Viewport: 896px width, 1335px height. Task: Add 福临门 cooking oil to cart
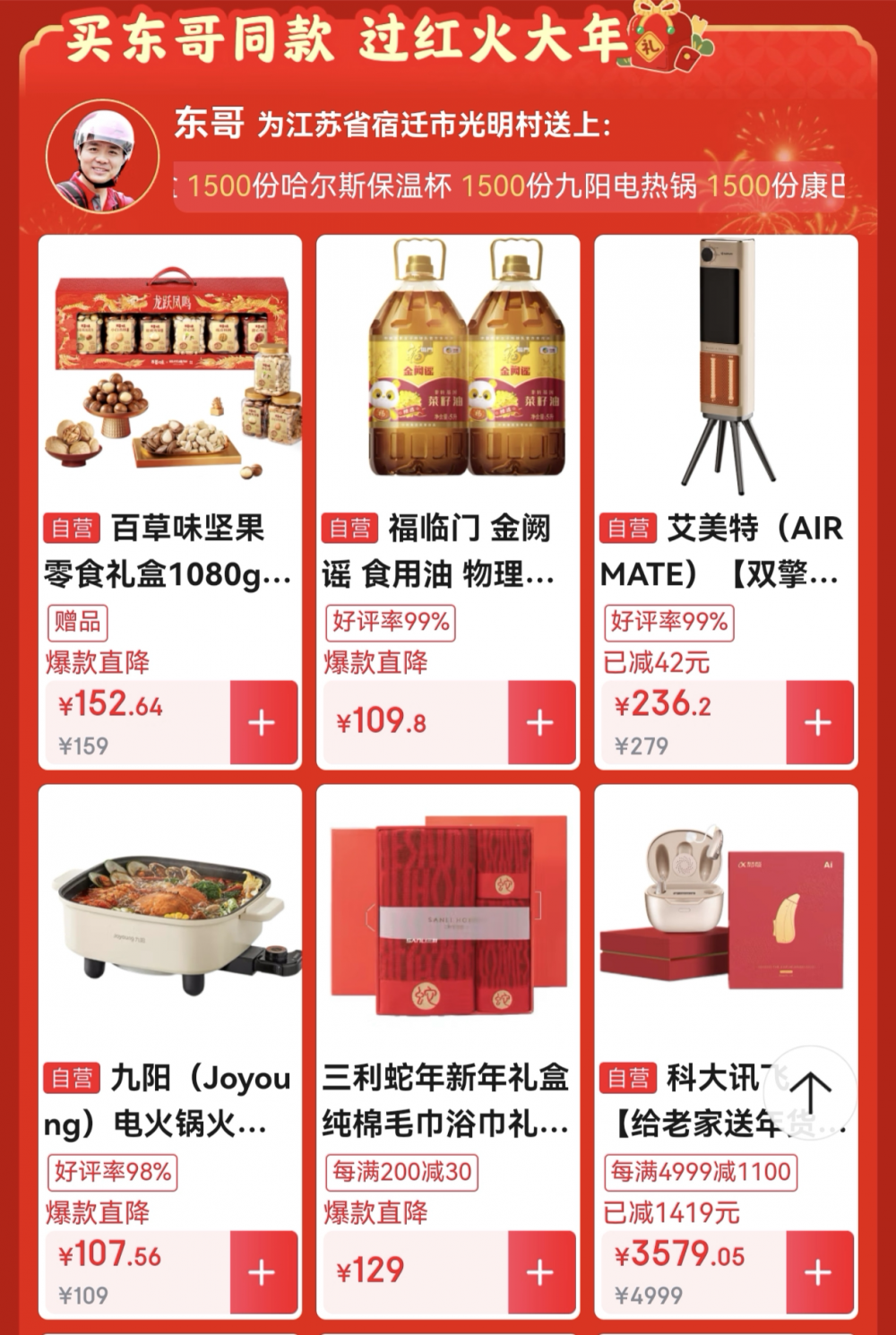(x=540, y=722)
